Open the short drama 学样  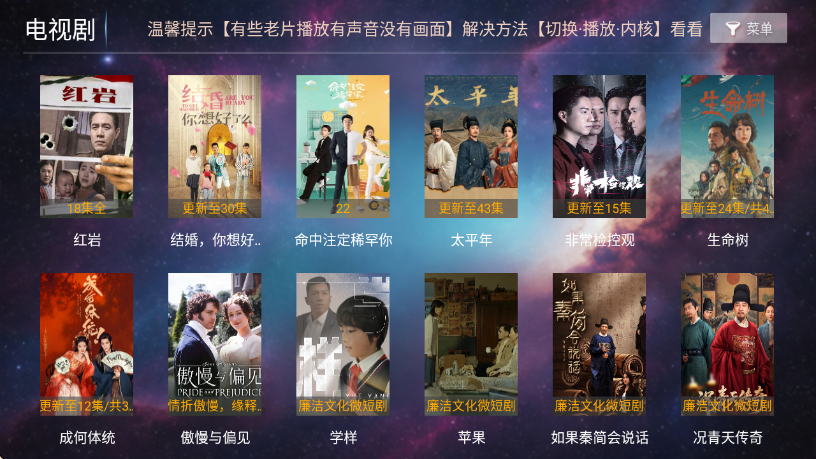click(343, 345)
